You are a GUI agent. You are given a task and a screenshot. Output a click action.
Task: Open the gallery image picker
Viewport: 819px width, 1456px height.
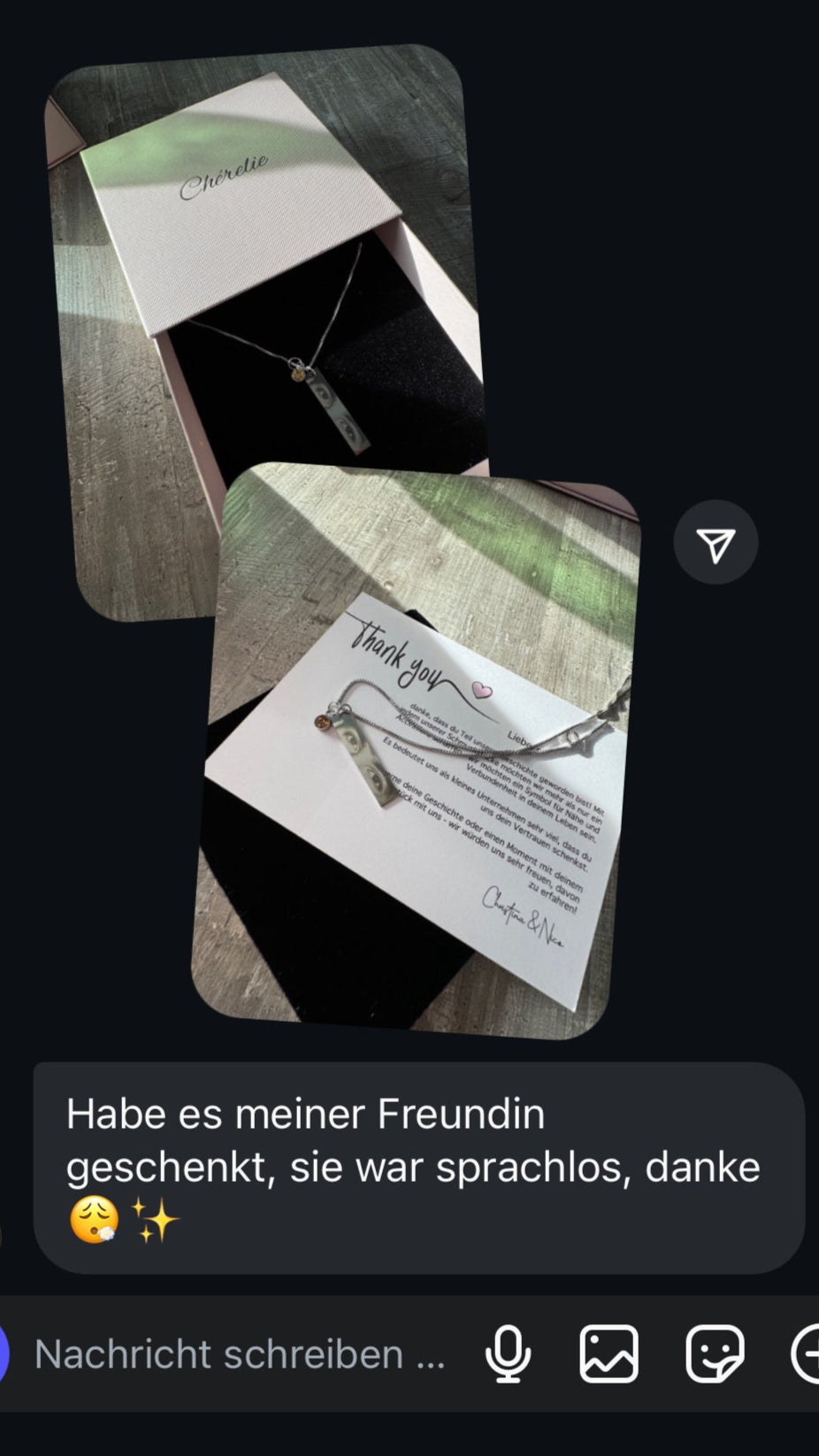pyautogui.click(x=609, y=1354)
